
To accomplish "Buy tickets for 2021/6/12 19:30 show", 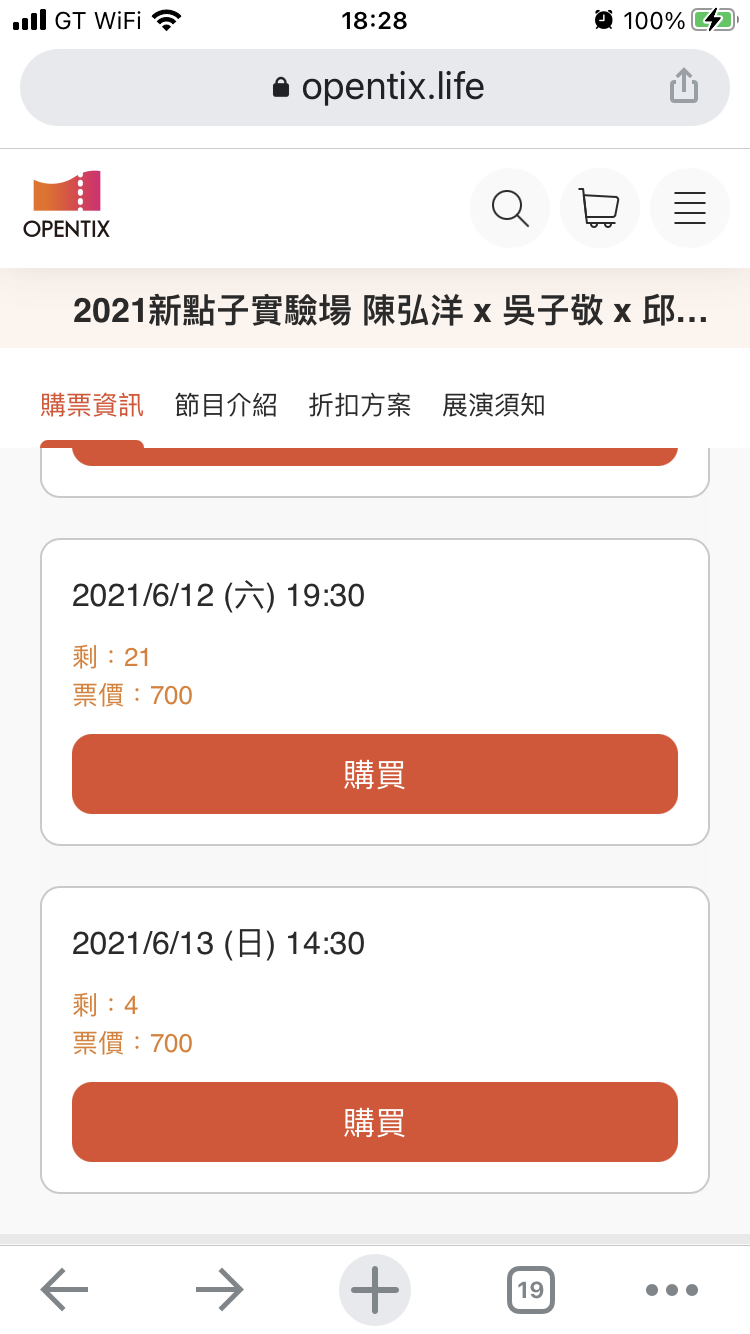I will coord(375,774).
